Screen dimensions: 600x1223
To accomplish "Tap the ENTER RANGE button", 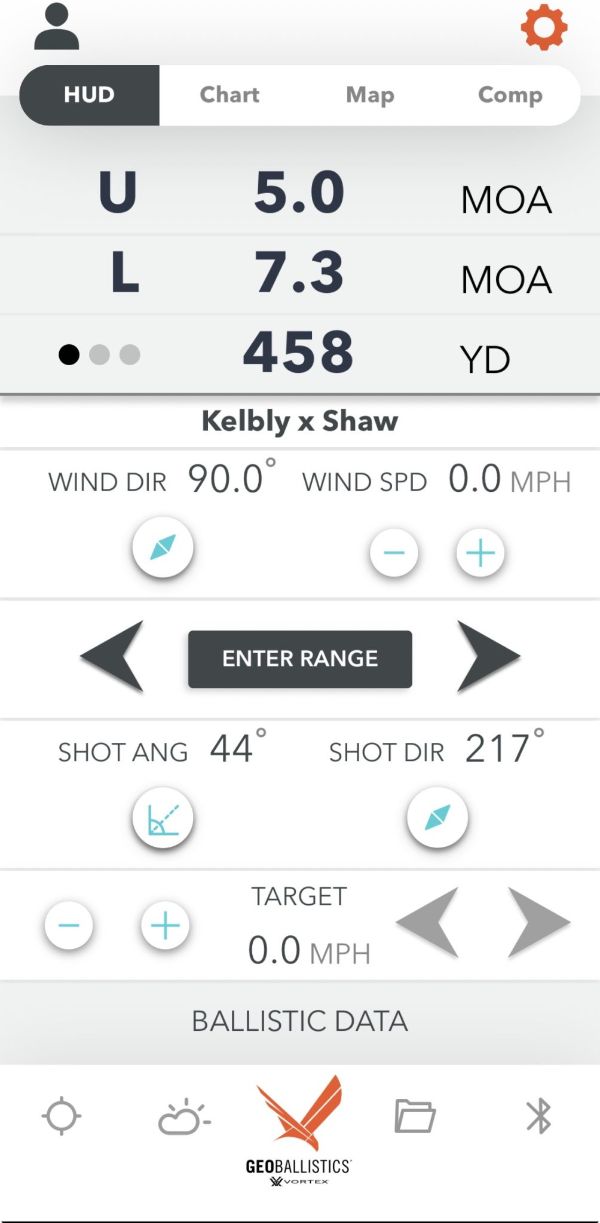I will coord(300,658).
